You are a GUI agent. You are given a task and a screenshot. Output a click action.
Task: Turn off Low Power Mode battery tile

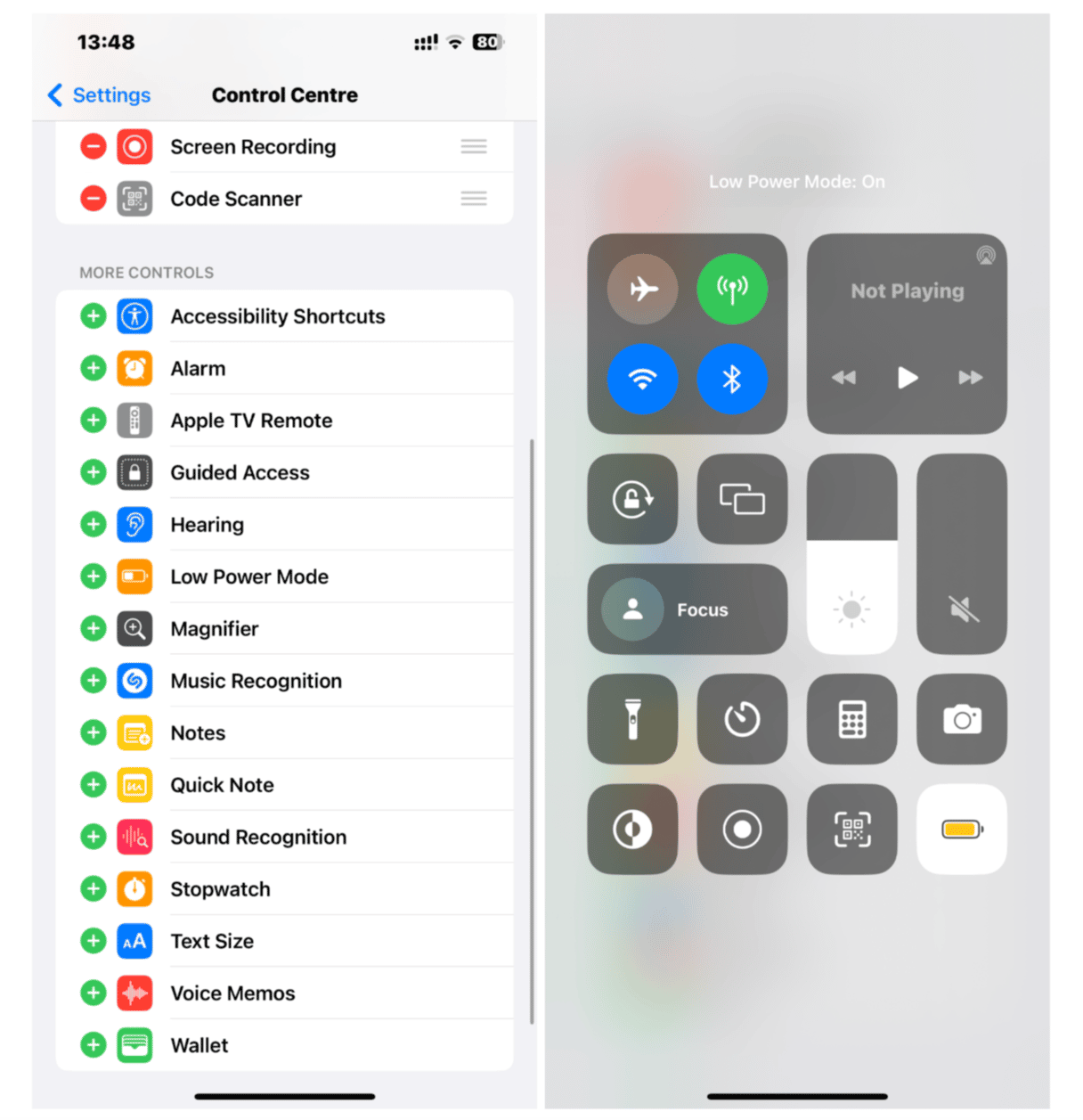pyautogui.click(x=962, y=830)
